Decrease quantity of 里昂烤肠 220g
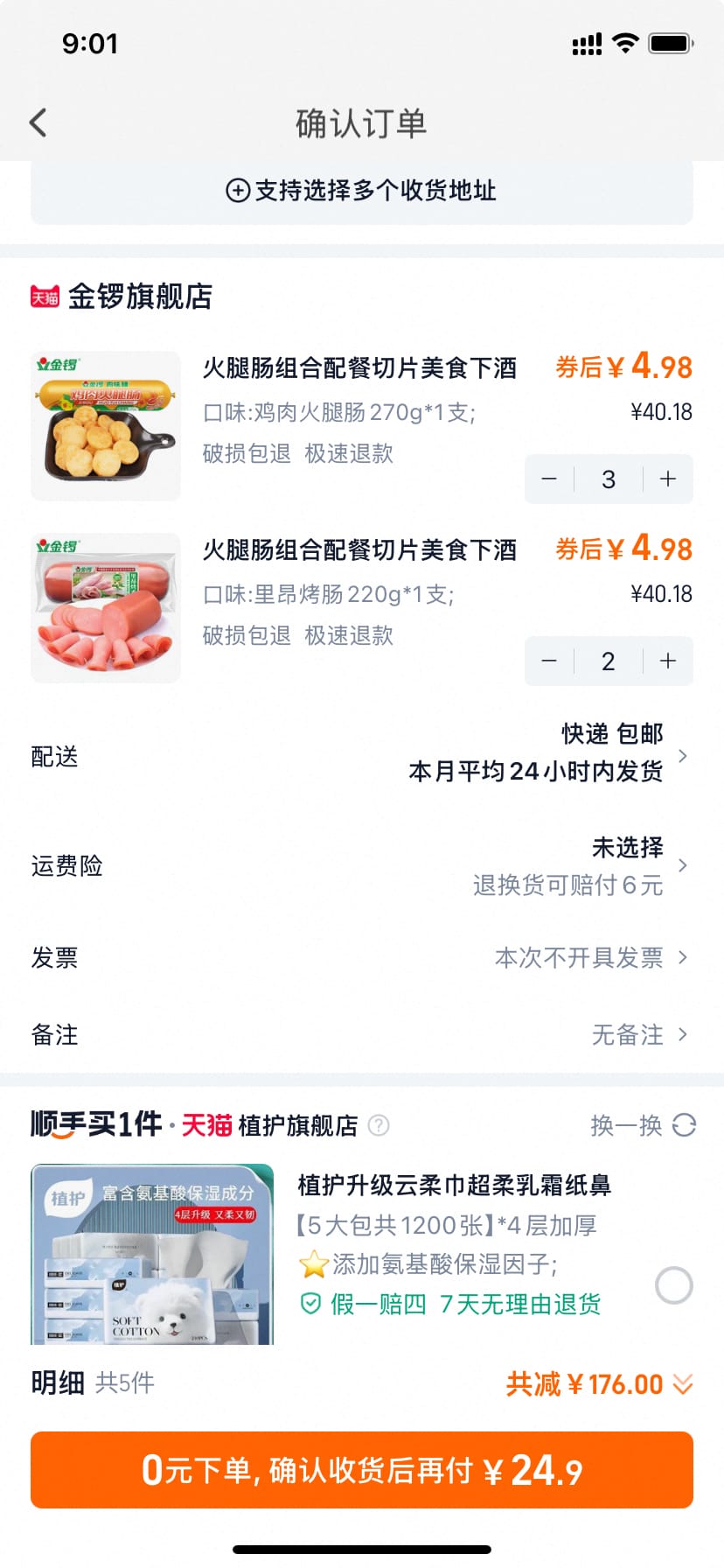The height and width of the screenshot is (1568, 724). coord(549,661)
